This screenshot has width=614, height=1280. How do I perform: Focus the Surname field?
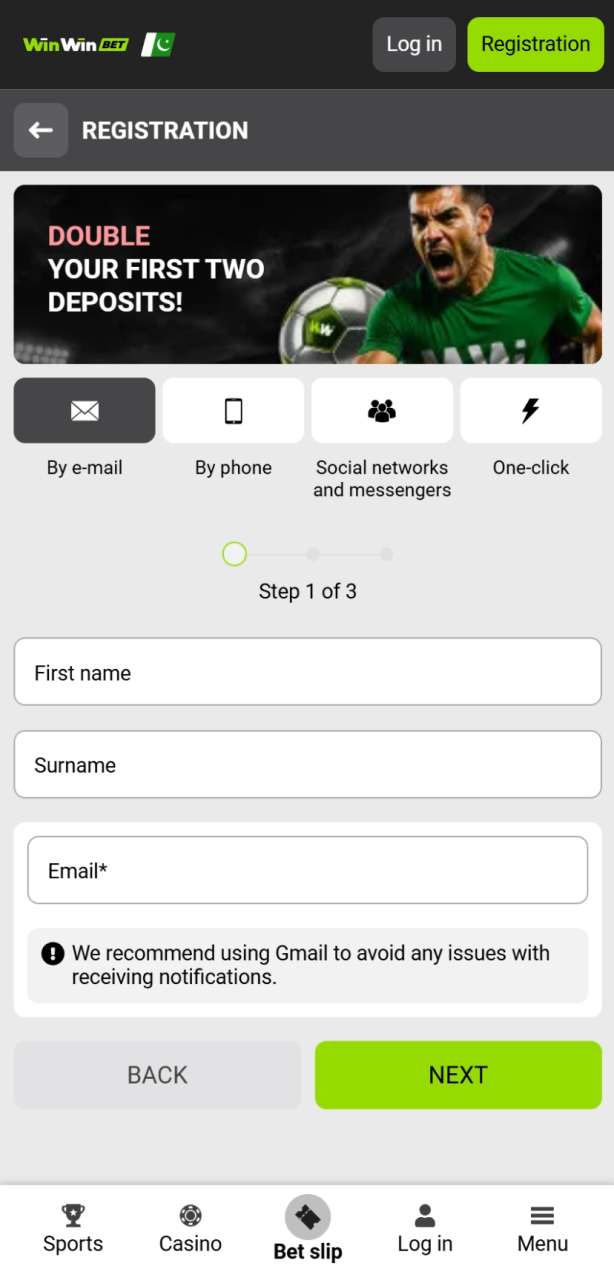[307, 765]
